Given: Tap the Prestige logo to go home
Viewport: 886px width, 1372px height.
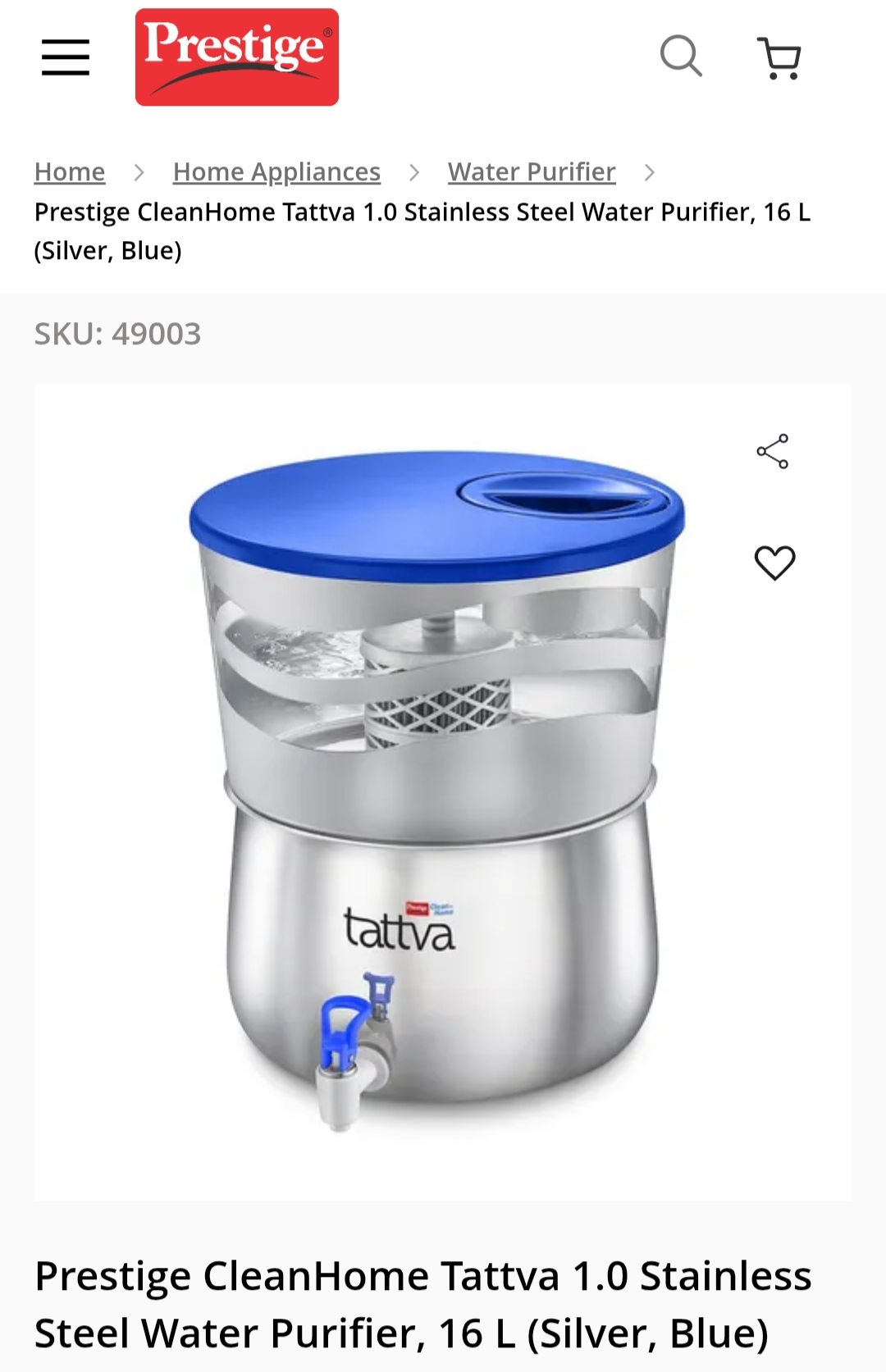Looking at the screenshot, I should 236,57.
